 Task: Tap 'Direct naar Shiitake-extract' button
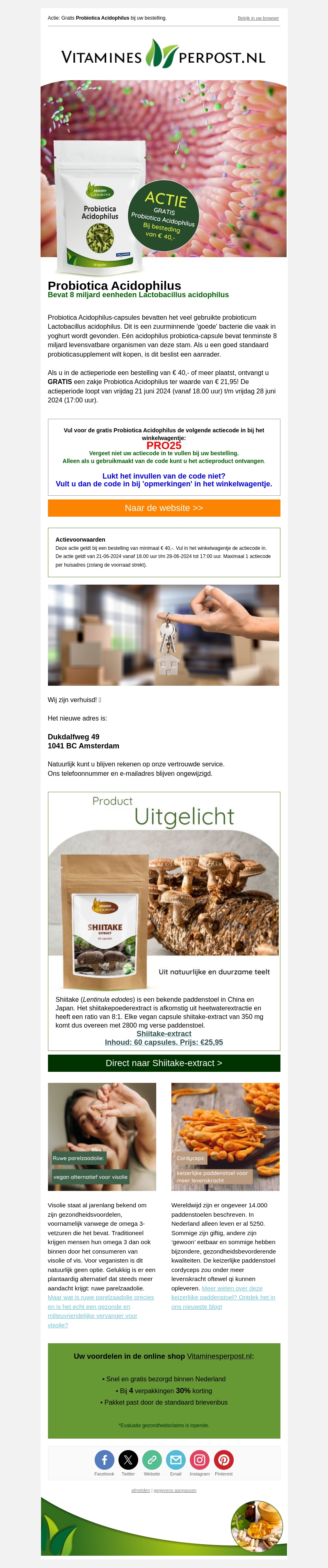[164, 1063]
